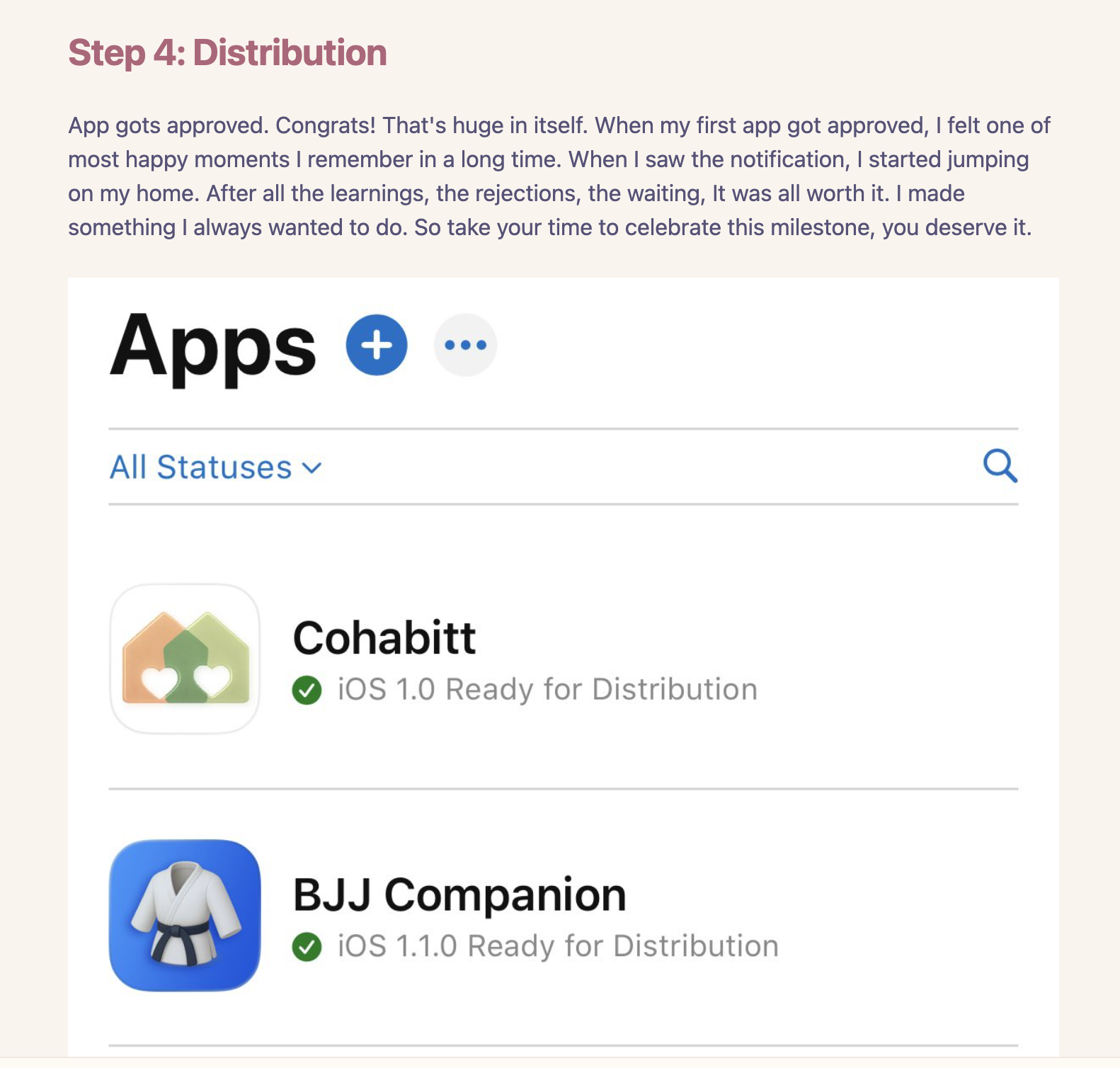
Task: Open the embedded Apps screenshot image
Action: tap(563, 666)
